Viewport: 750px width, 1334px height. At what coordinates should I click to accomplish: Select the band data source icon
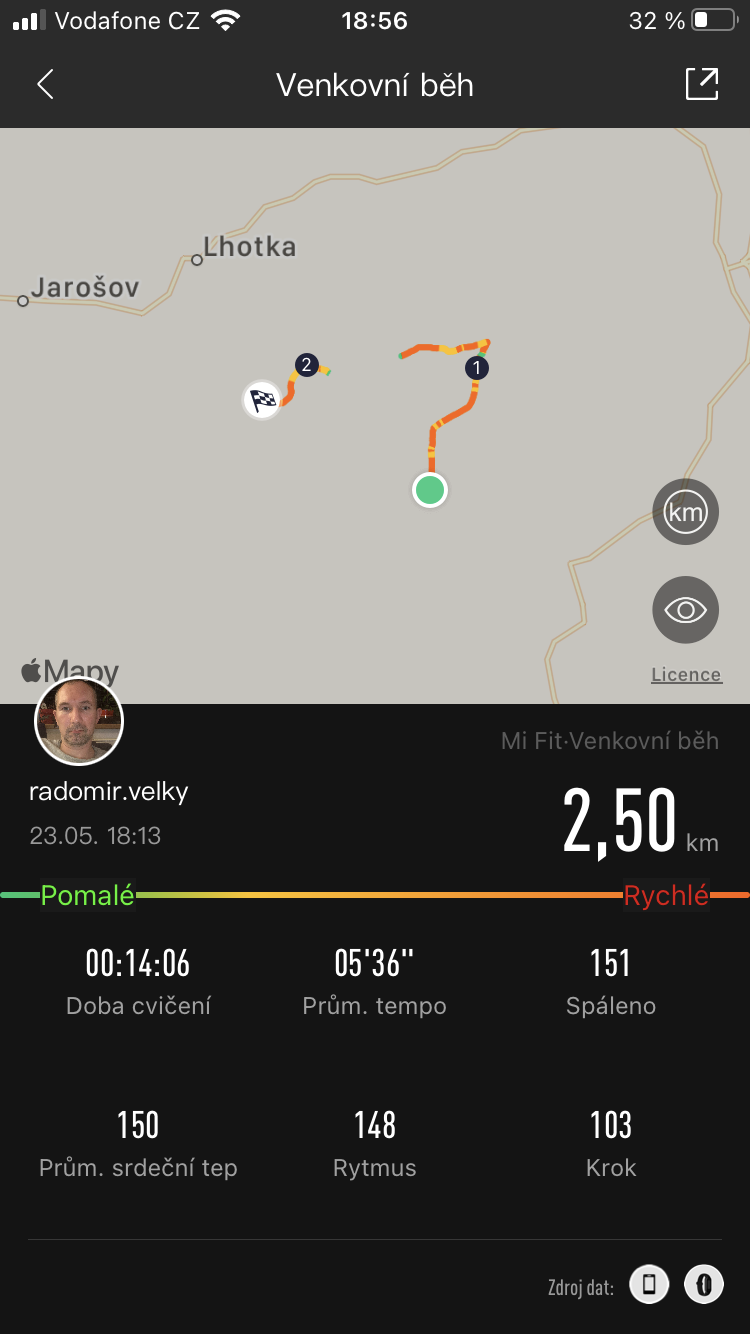click(704, 1285)
